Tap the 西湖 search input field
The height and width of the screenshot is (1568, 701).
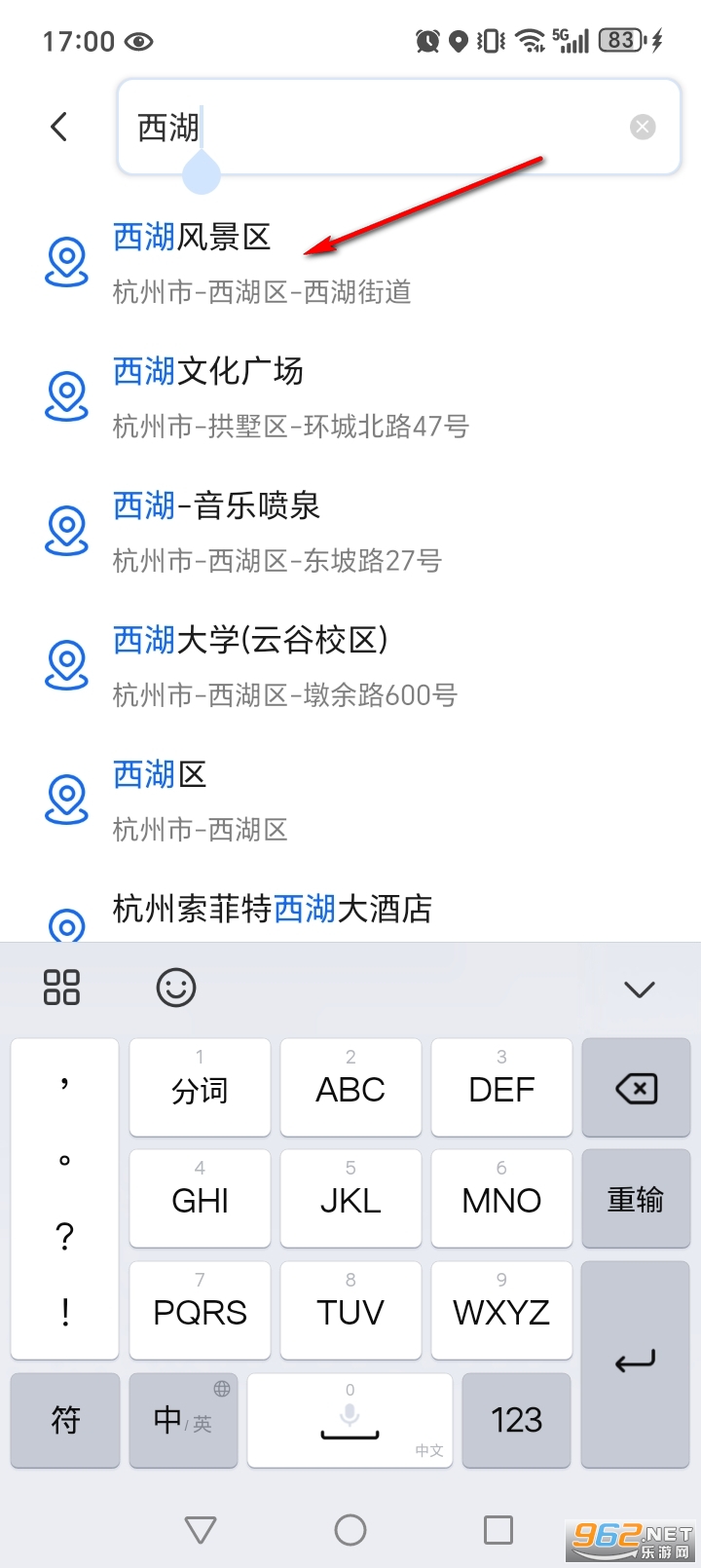point(389,126)
